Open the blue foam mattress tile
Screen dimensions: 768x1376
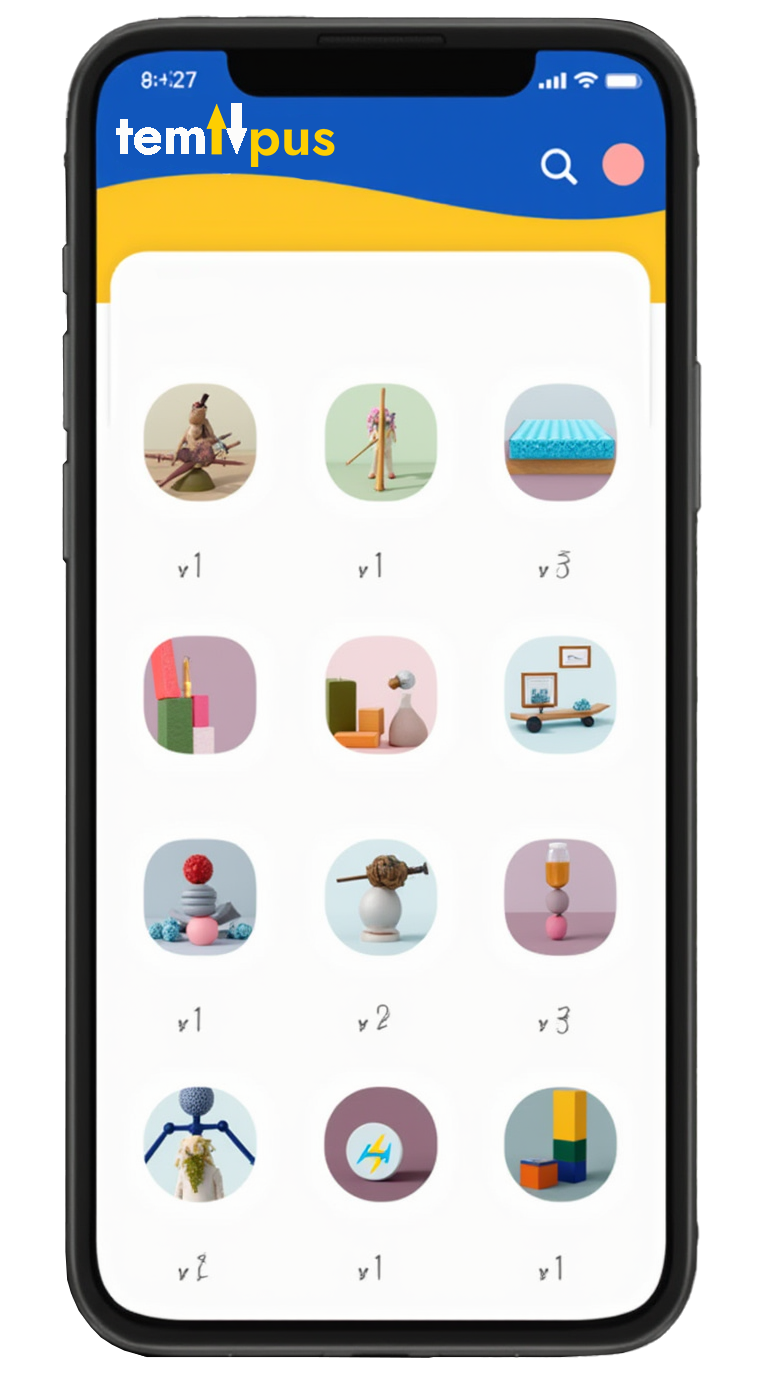[560, 441]
